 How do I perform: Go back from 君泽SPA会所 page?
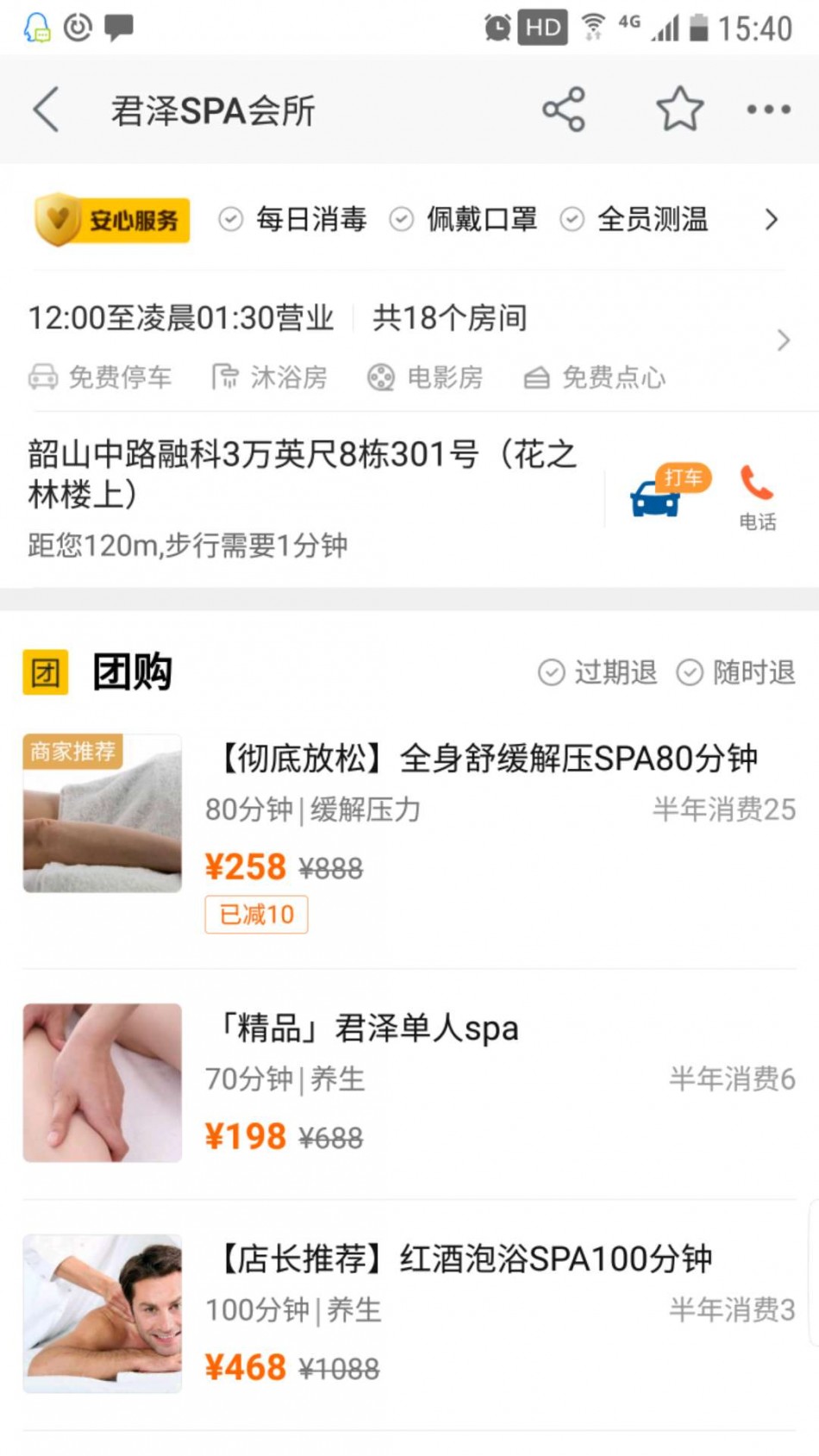click(x=47, y=109)
